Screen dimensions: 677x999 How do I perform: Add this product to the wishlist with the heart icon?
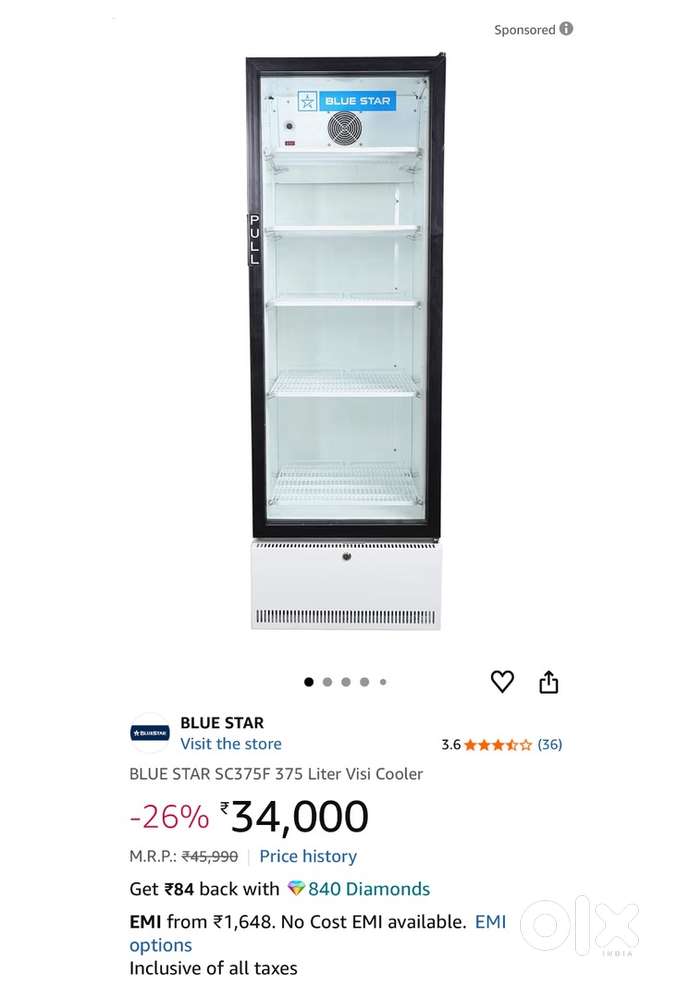pos(502,682)
